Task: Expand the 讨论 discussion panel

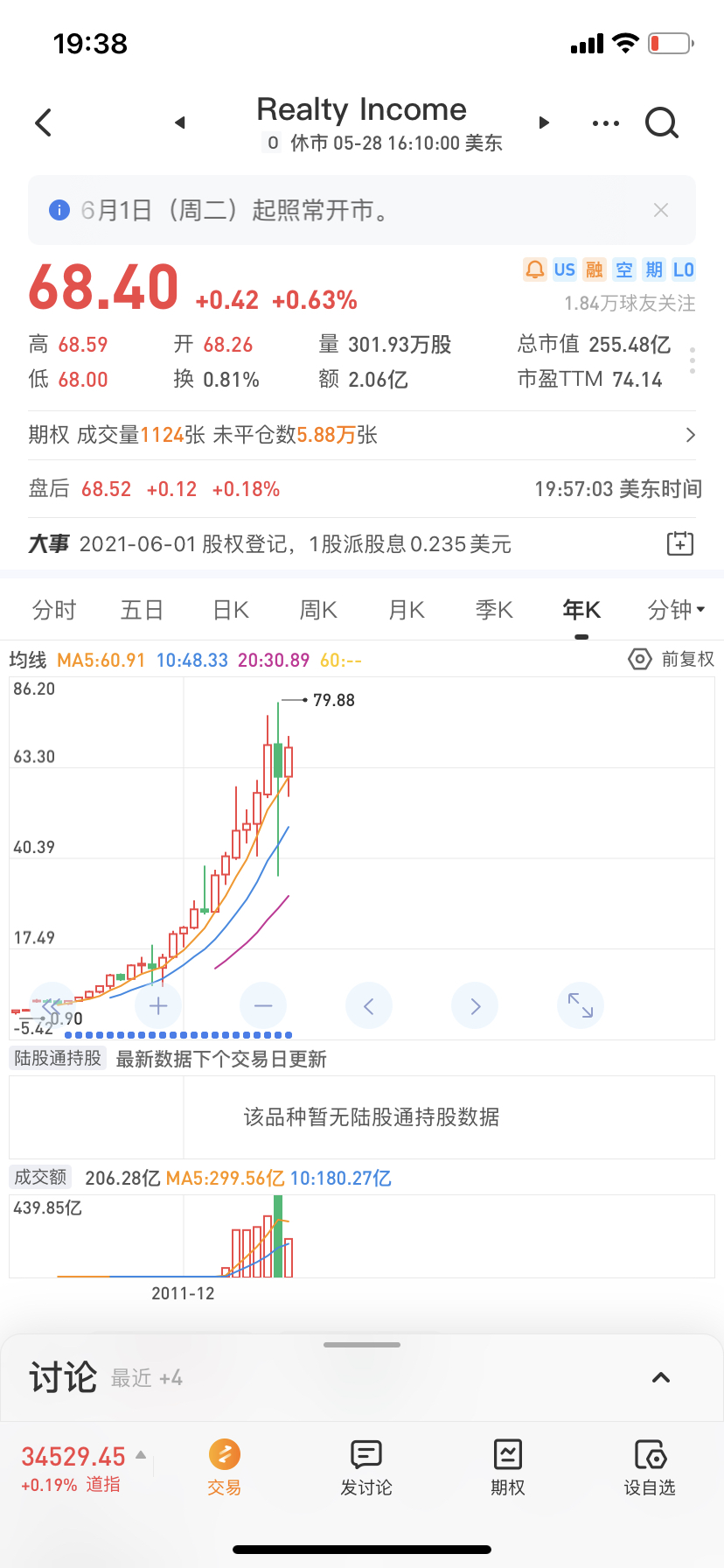Action: coord(661,1377)
